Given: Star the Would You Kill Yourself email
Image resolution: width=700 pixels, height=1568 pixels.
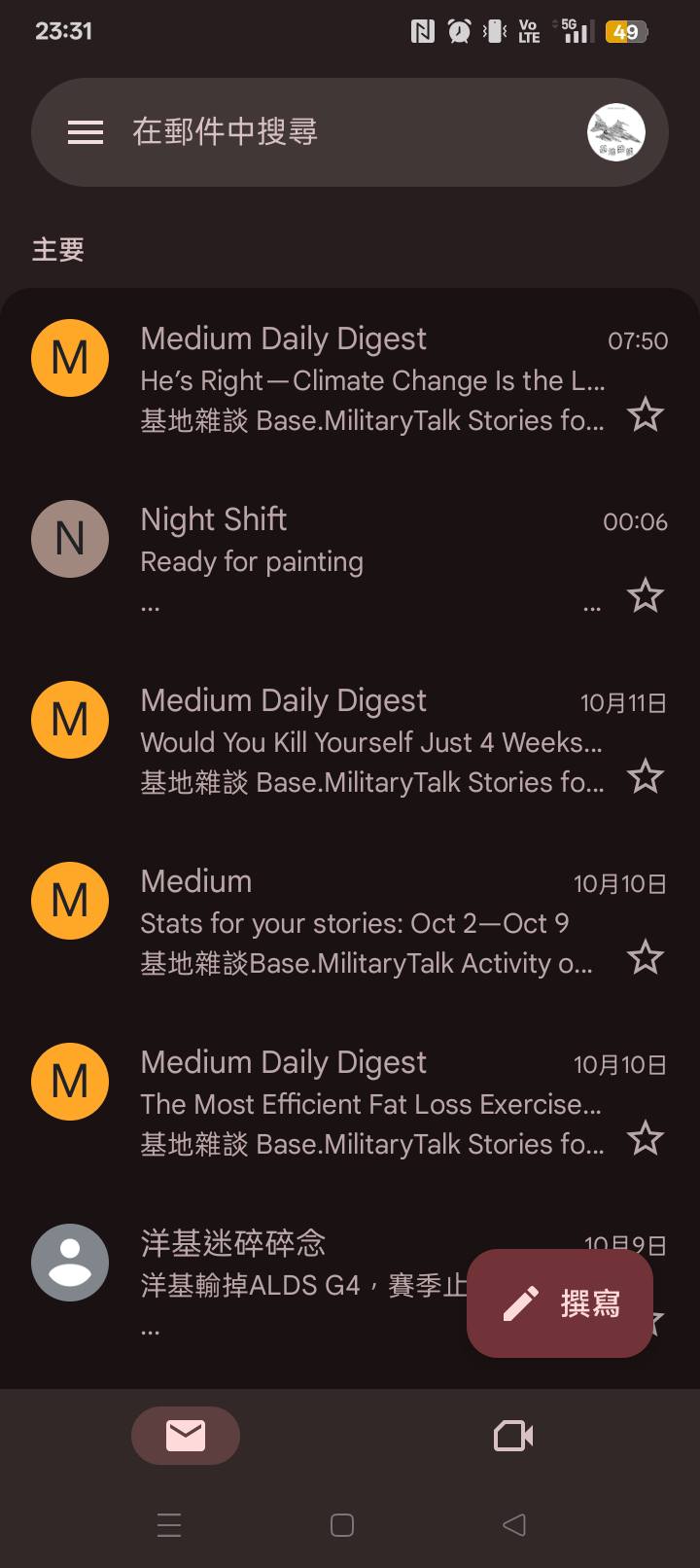Looking at the screenshot, I should pyautogui.click(x=645, y=777).
